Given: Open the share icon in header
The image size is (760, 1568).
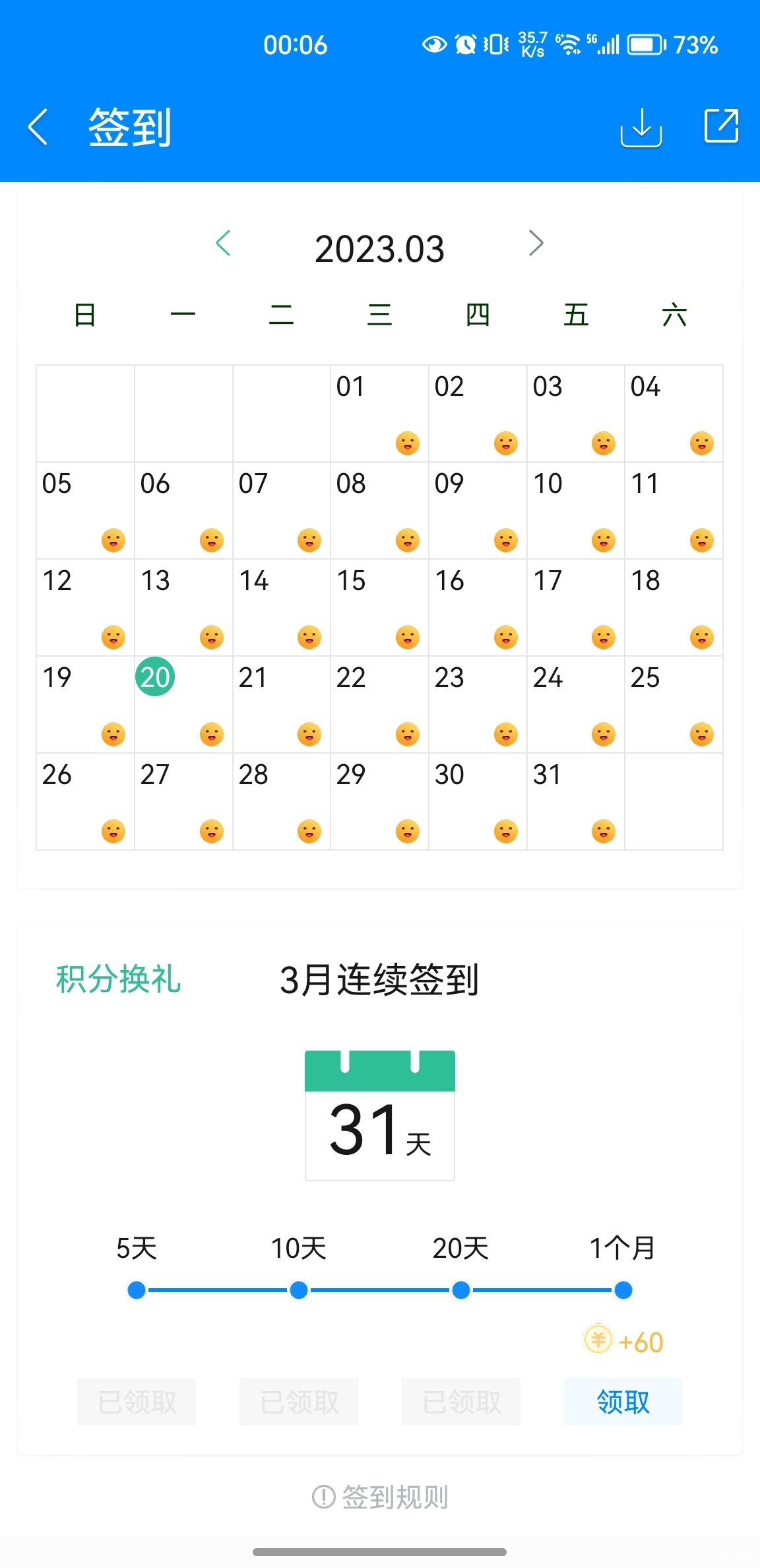Looking at the screenshot, I should point(721,125).
